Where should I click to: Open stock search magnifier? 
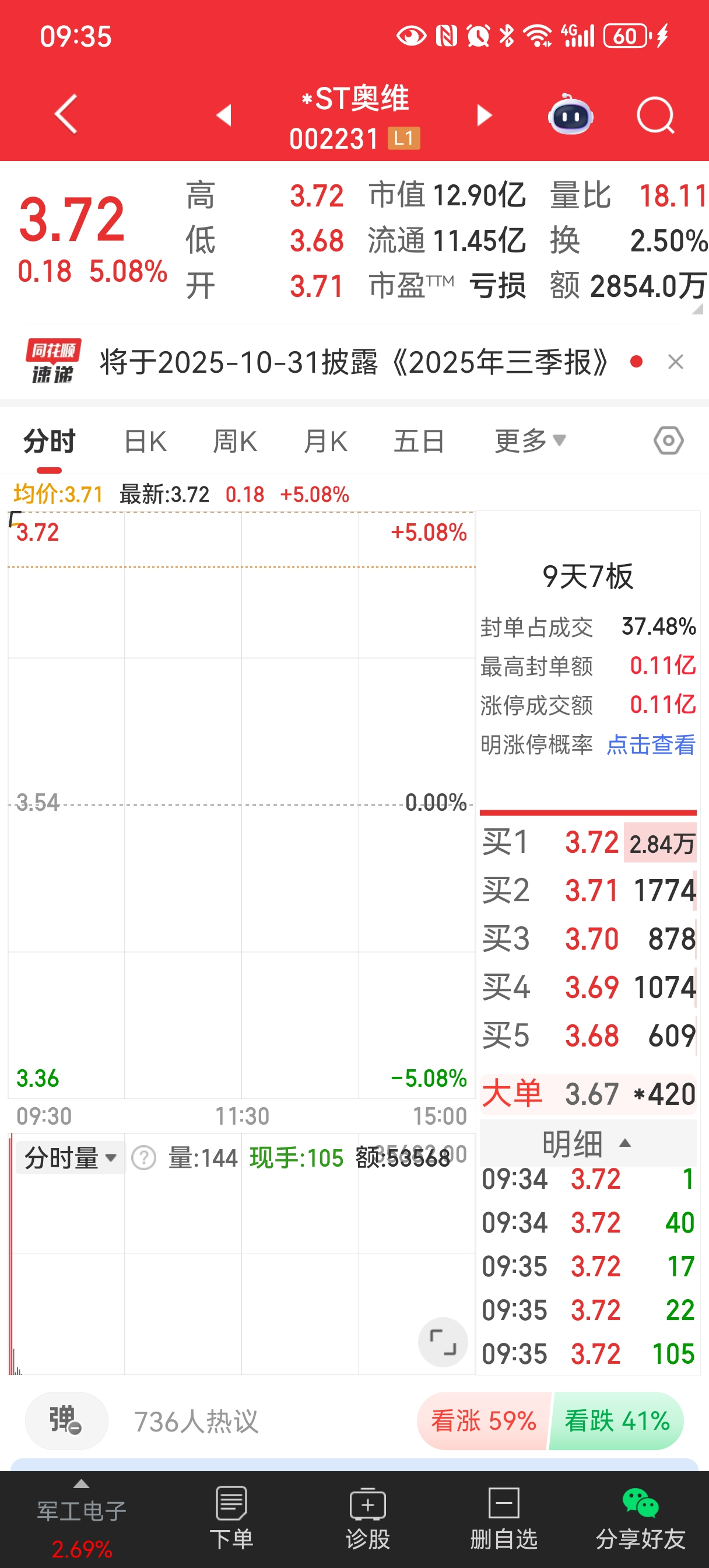click(x=655, y=114)
